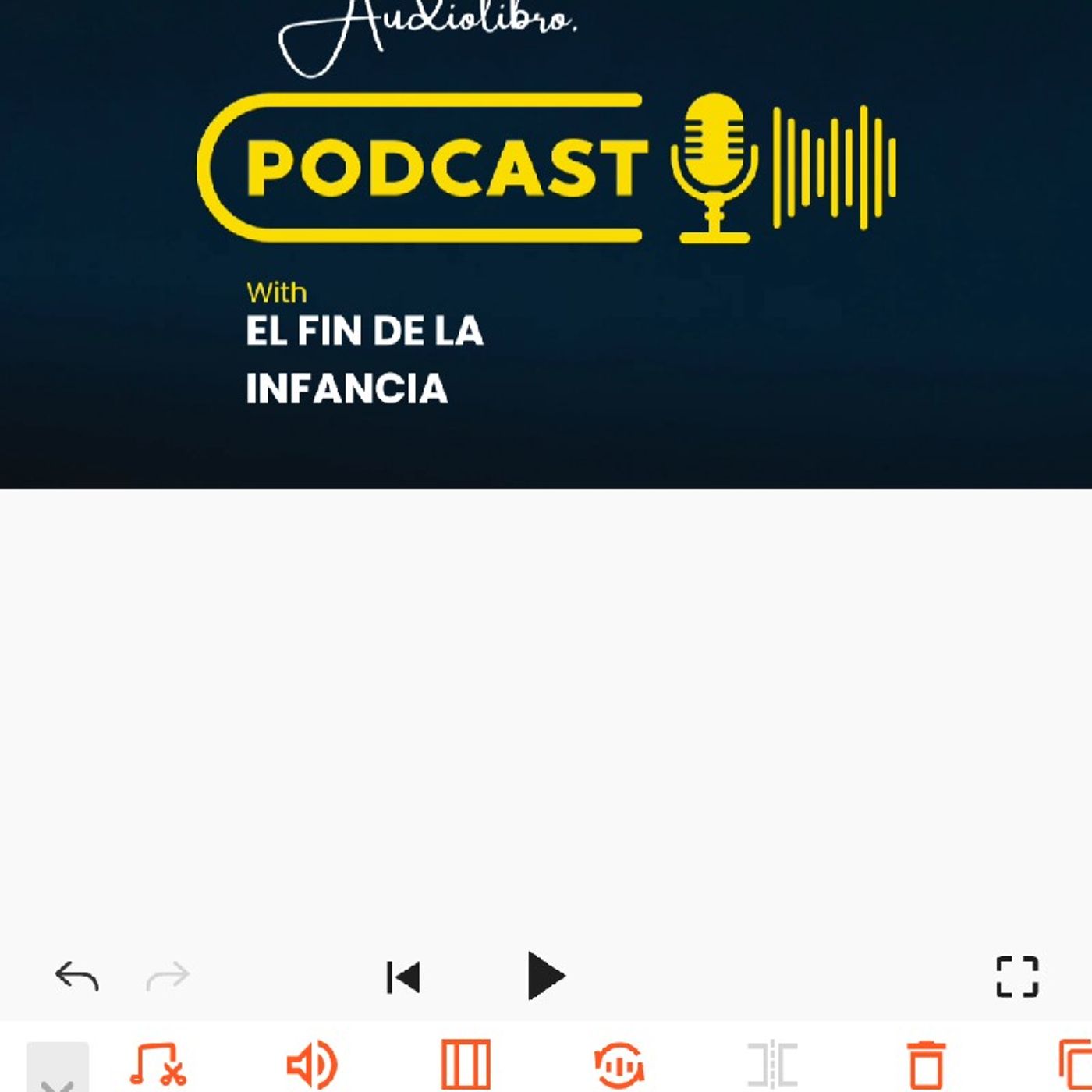Enter fullscreen preview

coord(1017,977)
